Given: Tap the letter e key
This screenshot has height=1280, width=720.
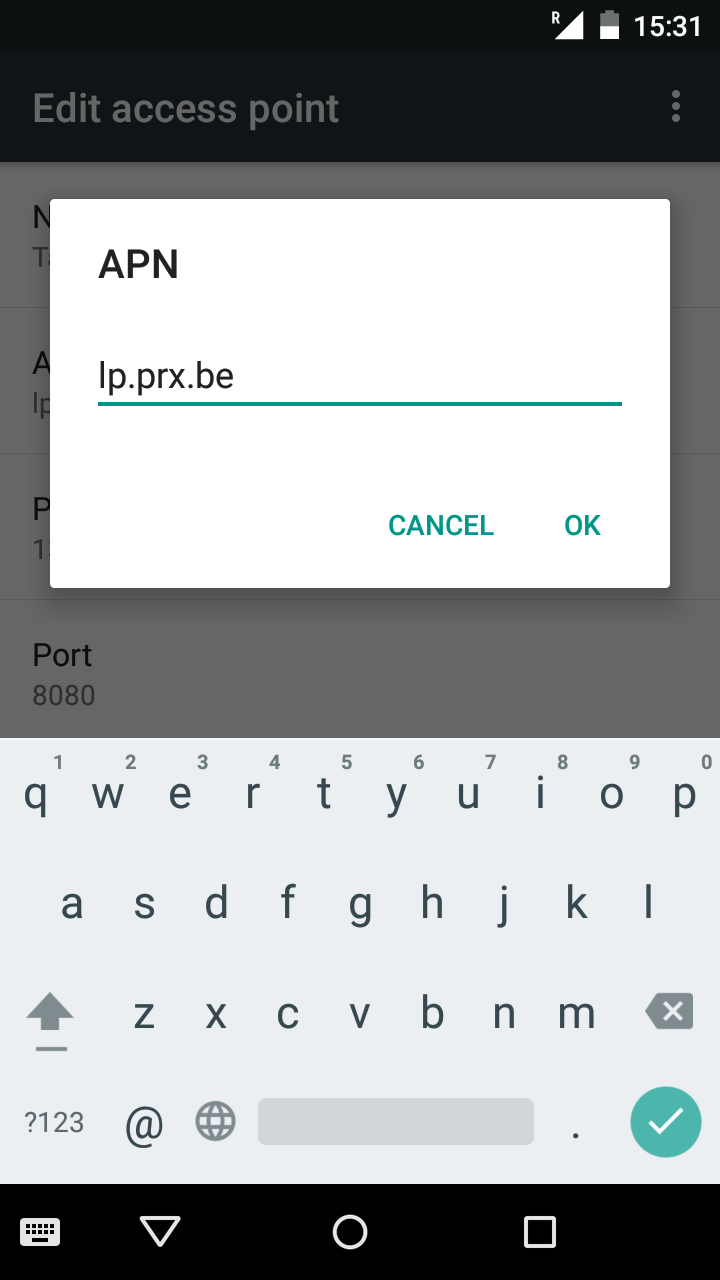Looking at the screenshot, I should click(180, 795).
